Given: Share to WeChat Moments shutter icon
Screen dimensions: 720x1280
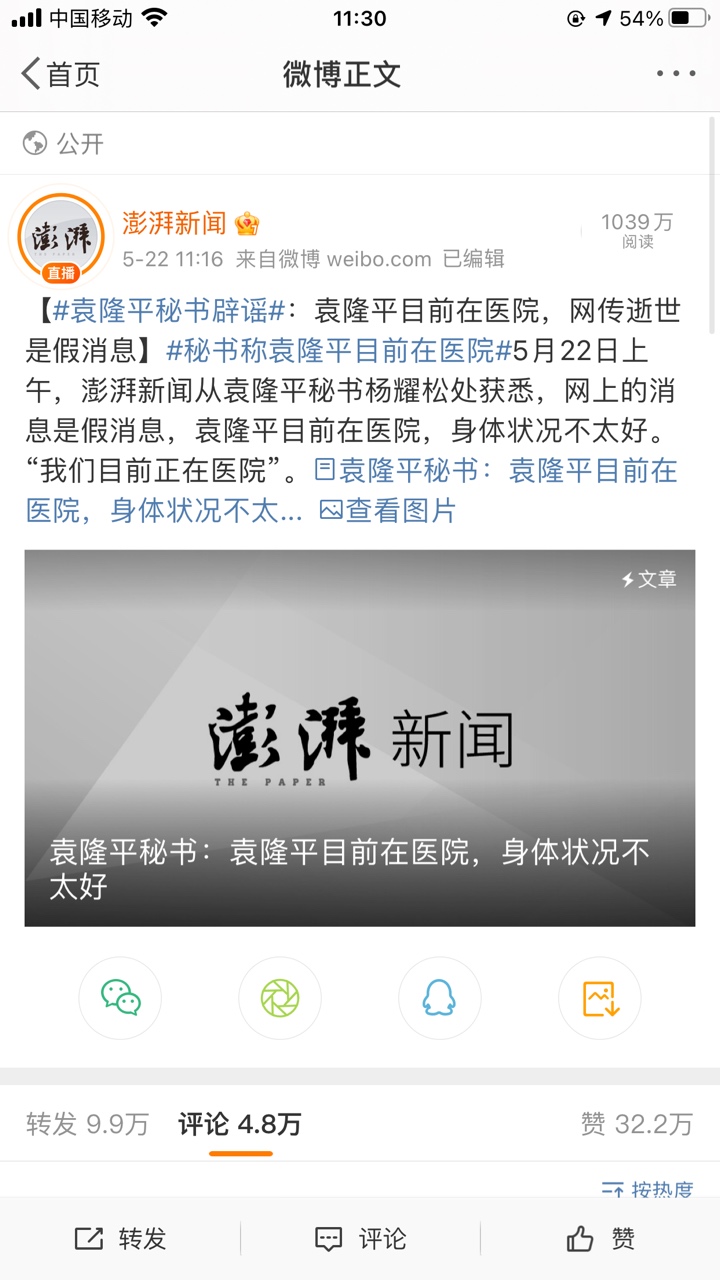Looking at the screenshot, I should coord(280,998).
